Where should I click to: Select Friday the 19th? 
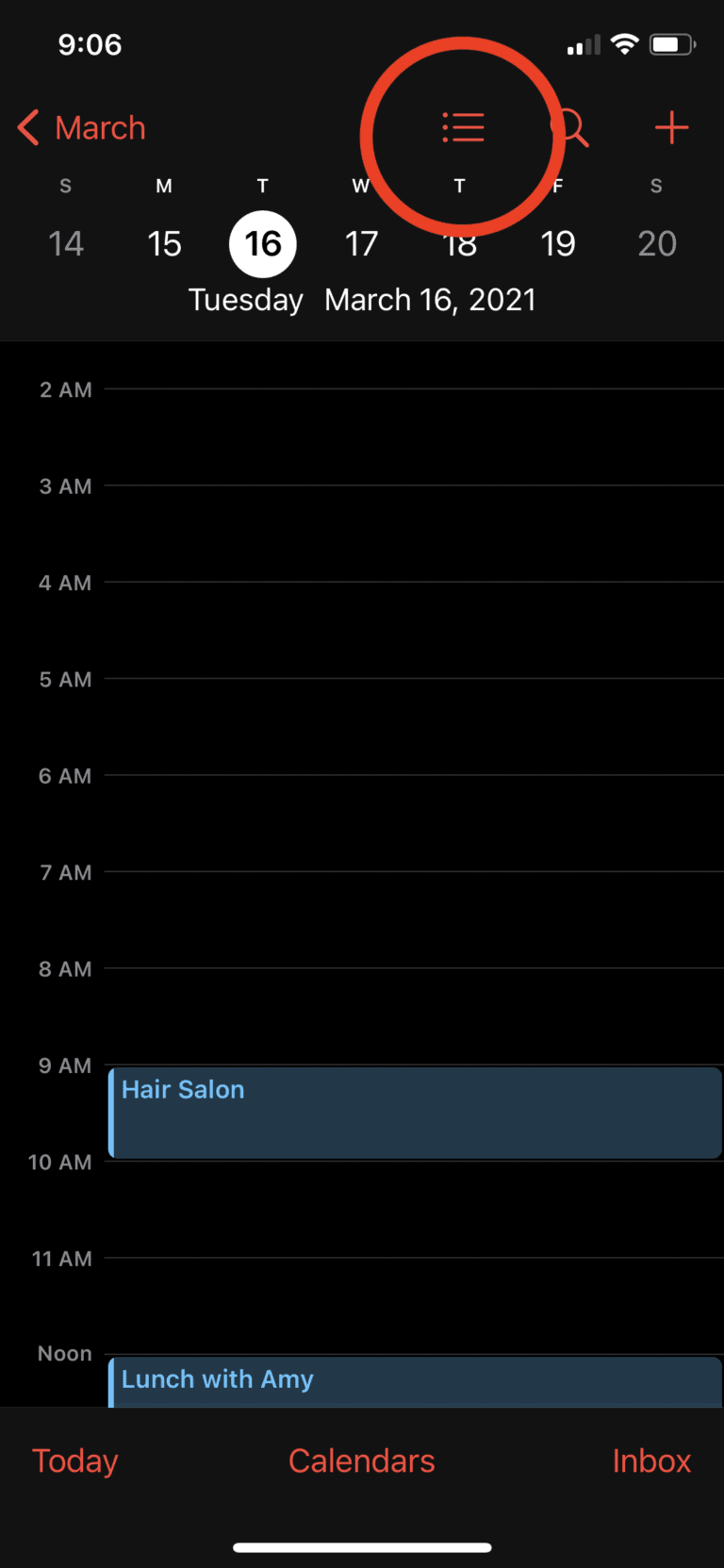[558, 243]
